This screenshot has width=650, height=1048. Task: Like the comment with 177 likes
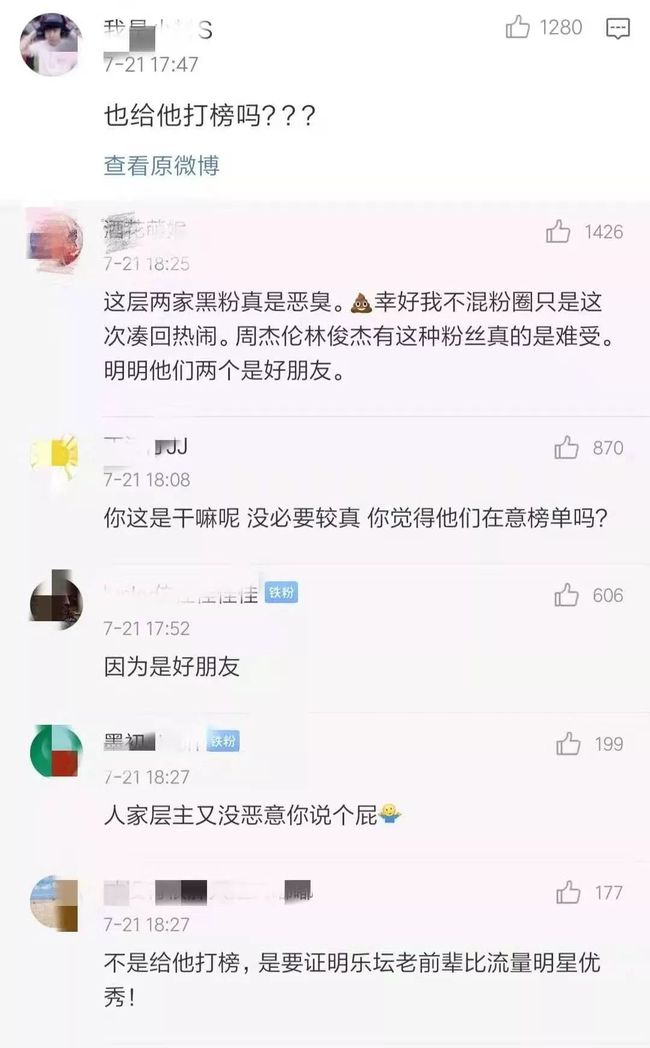[x=568, y=892]
